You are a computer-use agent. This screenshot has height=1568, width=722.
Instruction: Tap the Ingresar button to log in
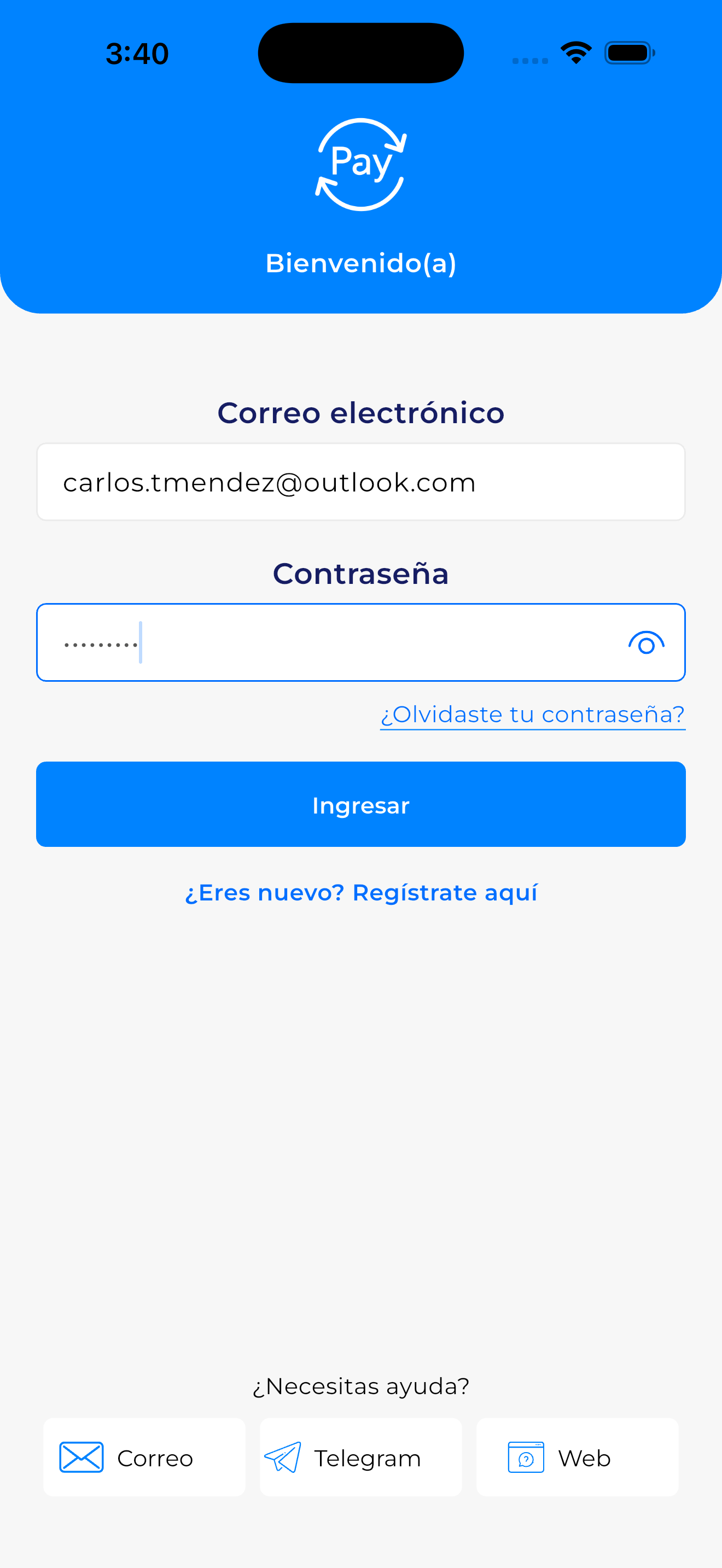(x=360, y=804)
